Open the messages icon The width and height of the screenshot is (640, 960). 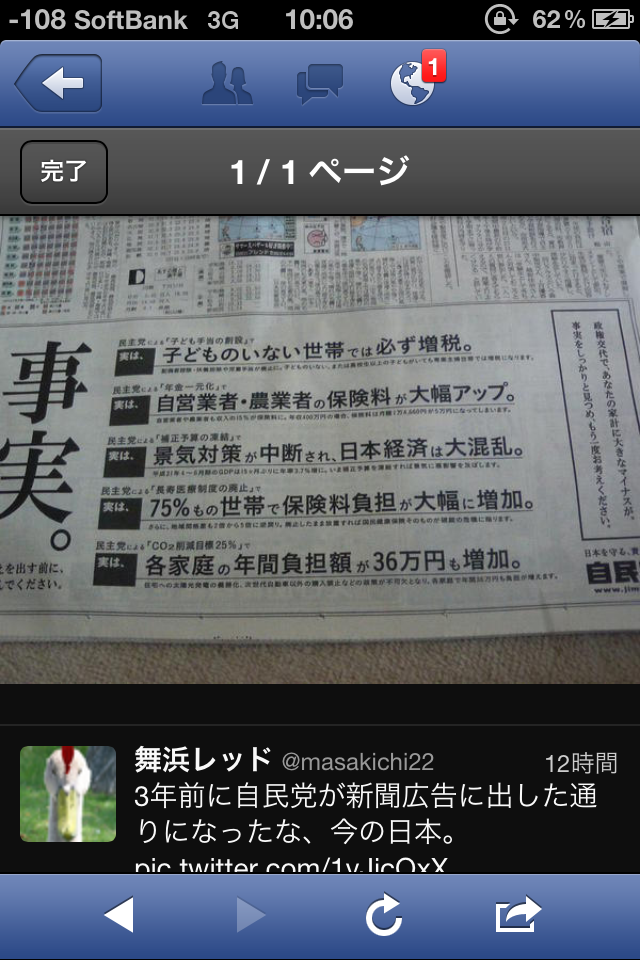pos(320,84)
